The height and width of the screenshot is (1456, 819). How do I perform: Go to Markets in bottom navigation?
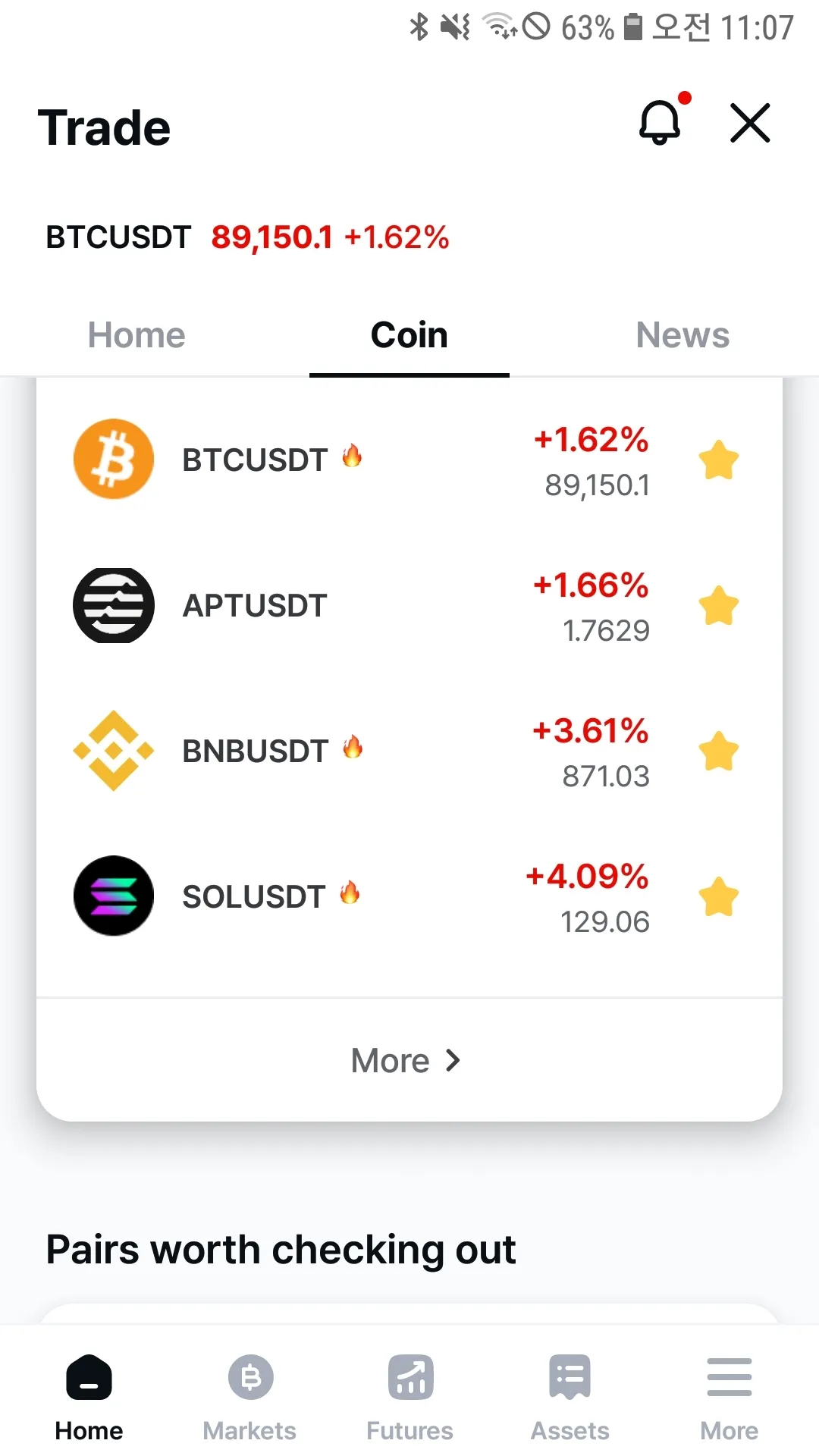pos(249,1397)
